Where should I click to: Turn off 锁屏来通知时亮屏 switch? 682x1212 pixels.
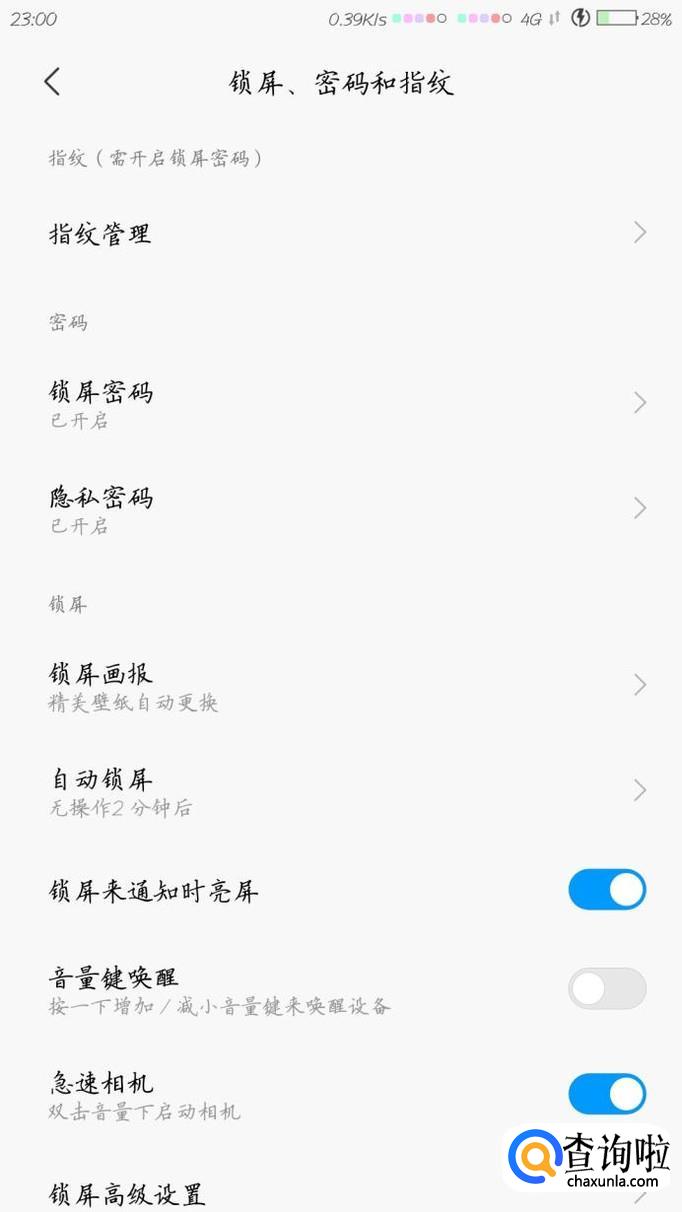pos(607,890)
